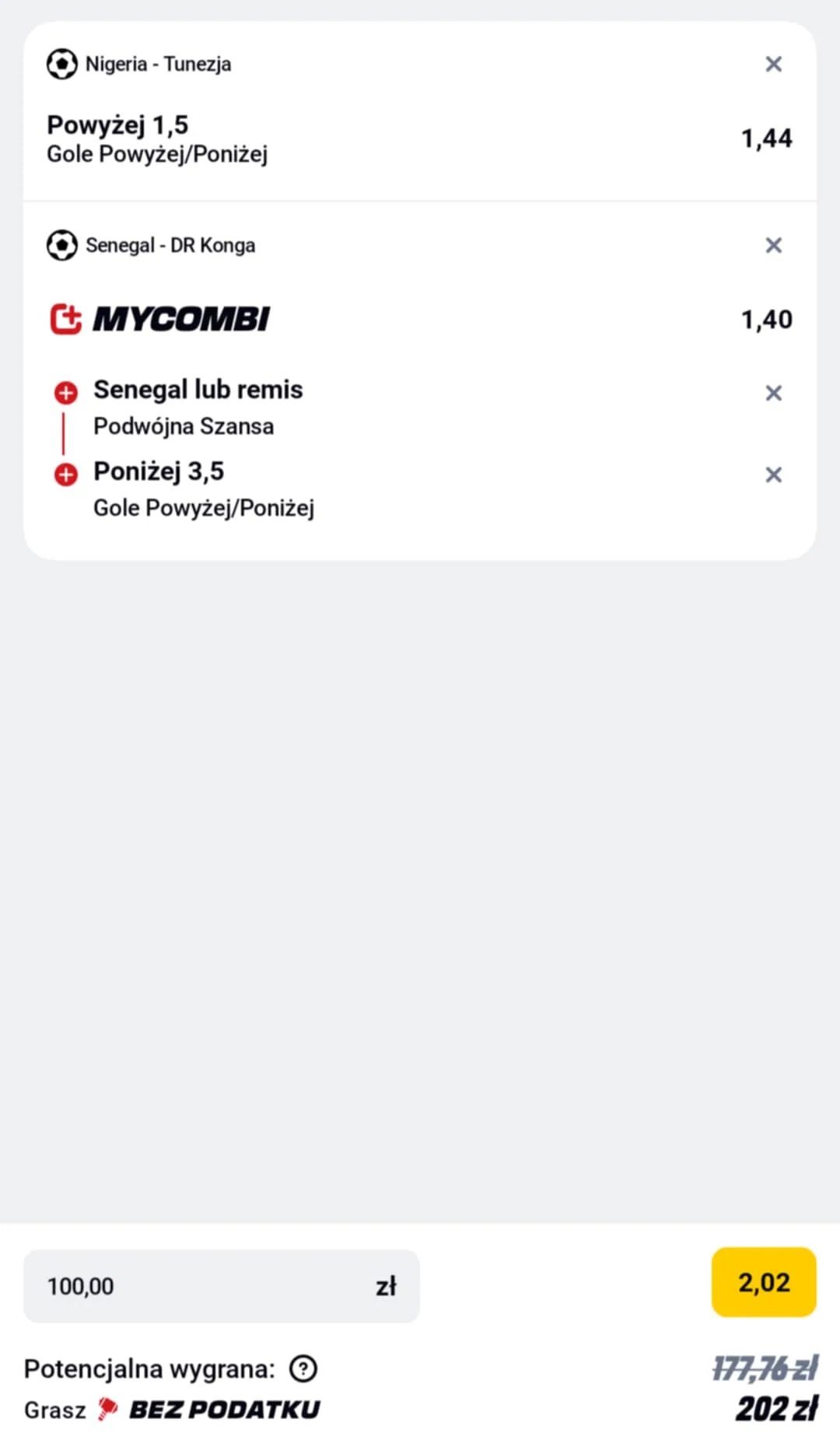Viewport: 840px width, 1440px height.
Task: Click the football icon next to Nigeria - Tunezja
Action: click(x=61, y=64)
